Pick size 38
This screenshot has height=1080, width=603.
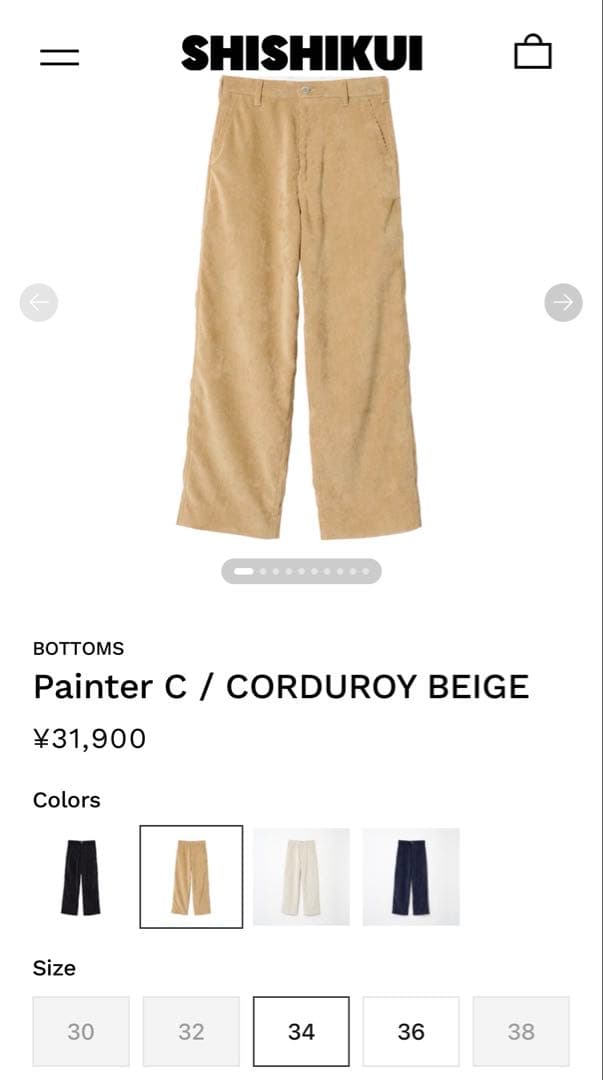[x=521, y=1031]
